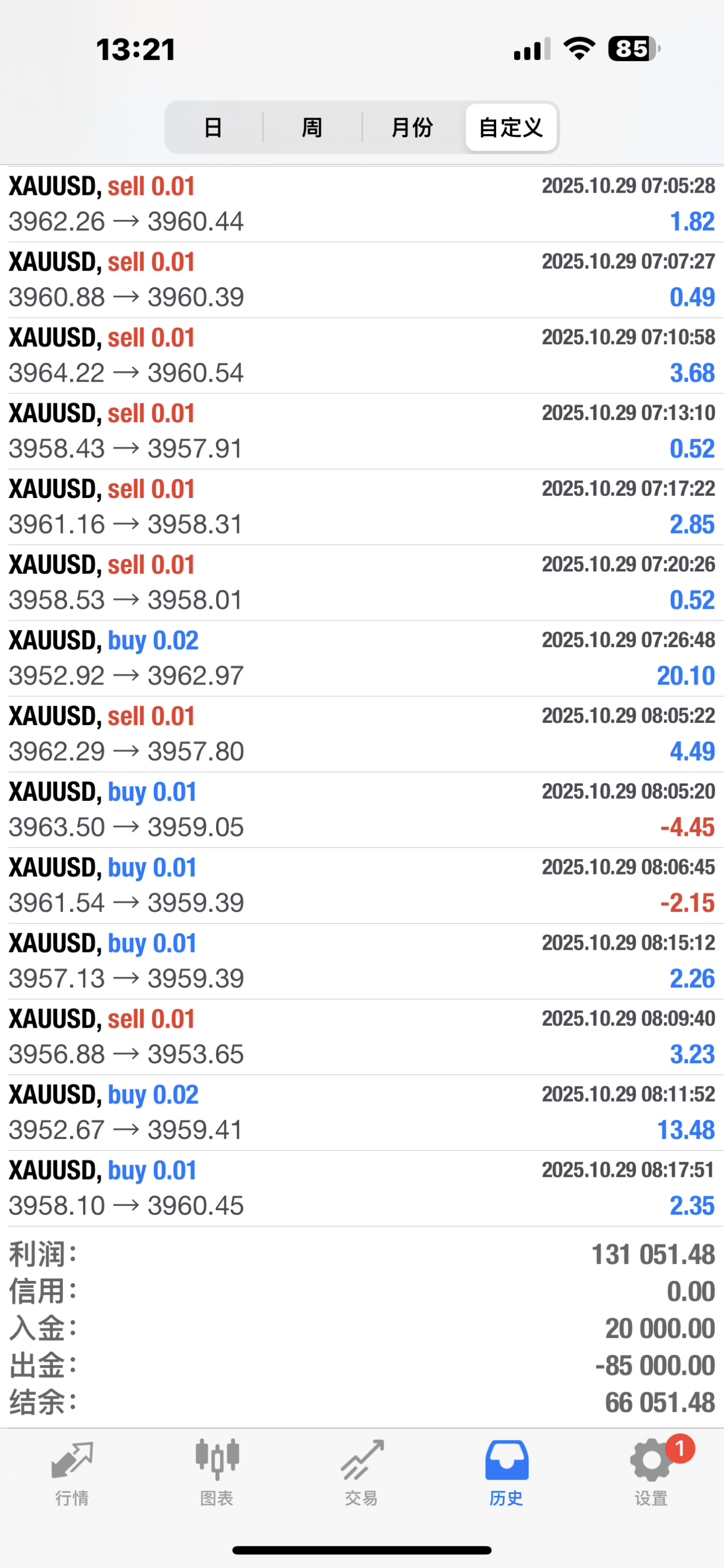724x1568 pixels.
Task: Expand the sell trade with profit 4.49
Action: tap(361, 734)
